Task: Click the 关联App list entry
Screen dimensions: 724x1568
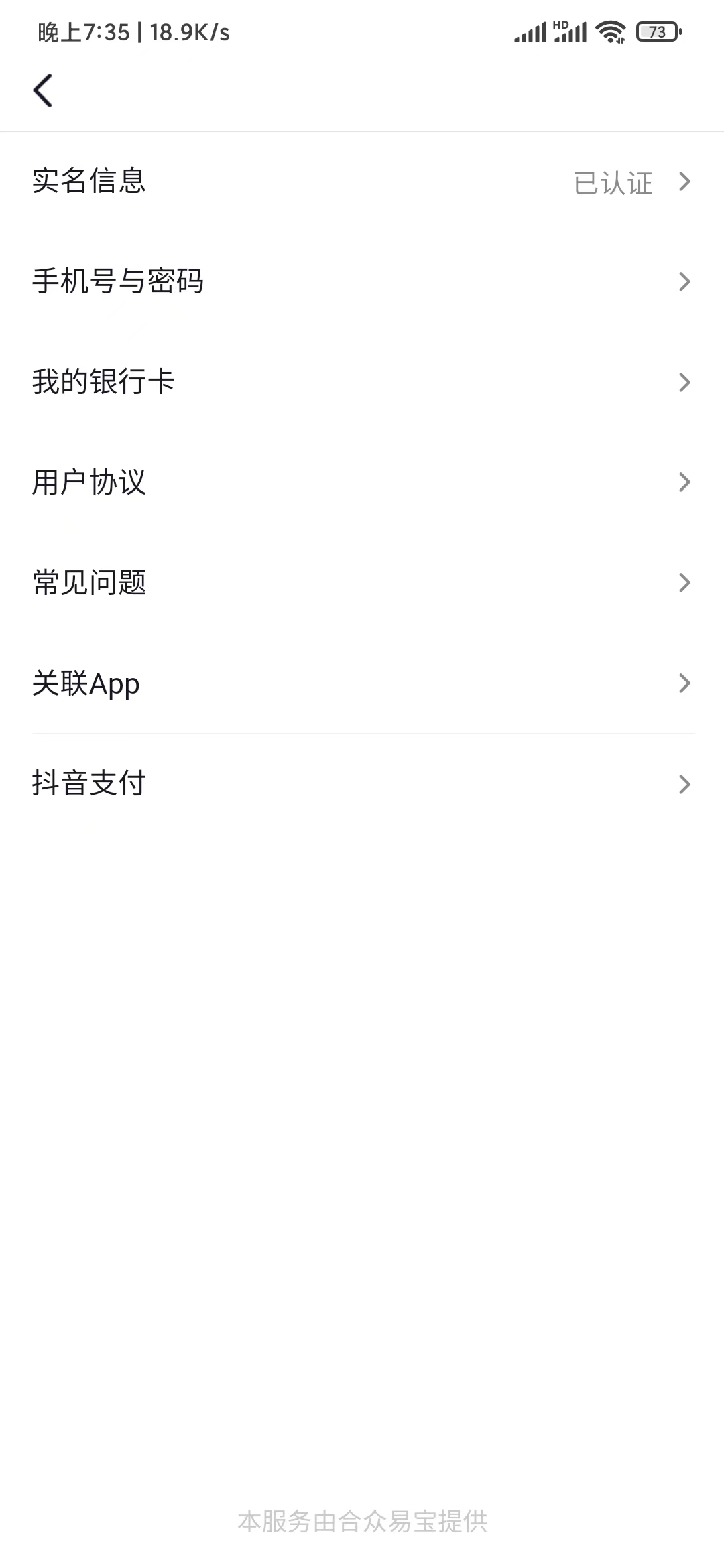Action: pyautogui.click(x=85, y=683)
